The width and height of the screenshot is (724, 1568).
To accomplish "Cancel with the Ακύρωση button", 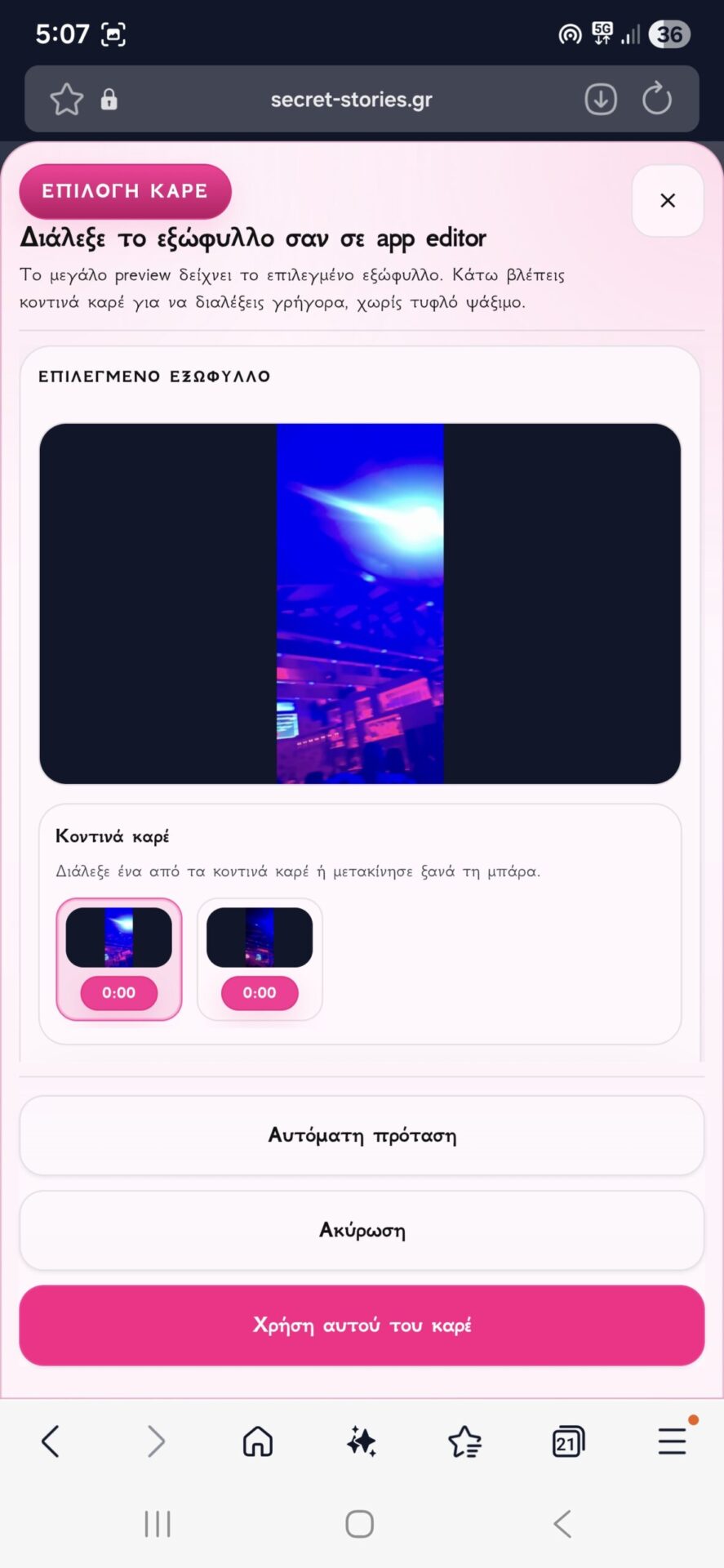I will [362, 1230].
